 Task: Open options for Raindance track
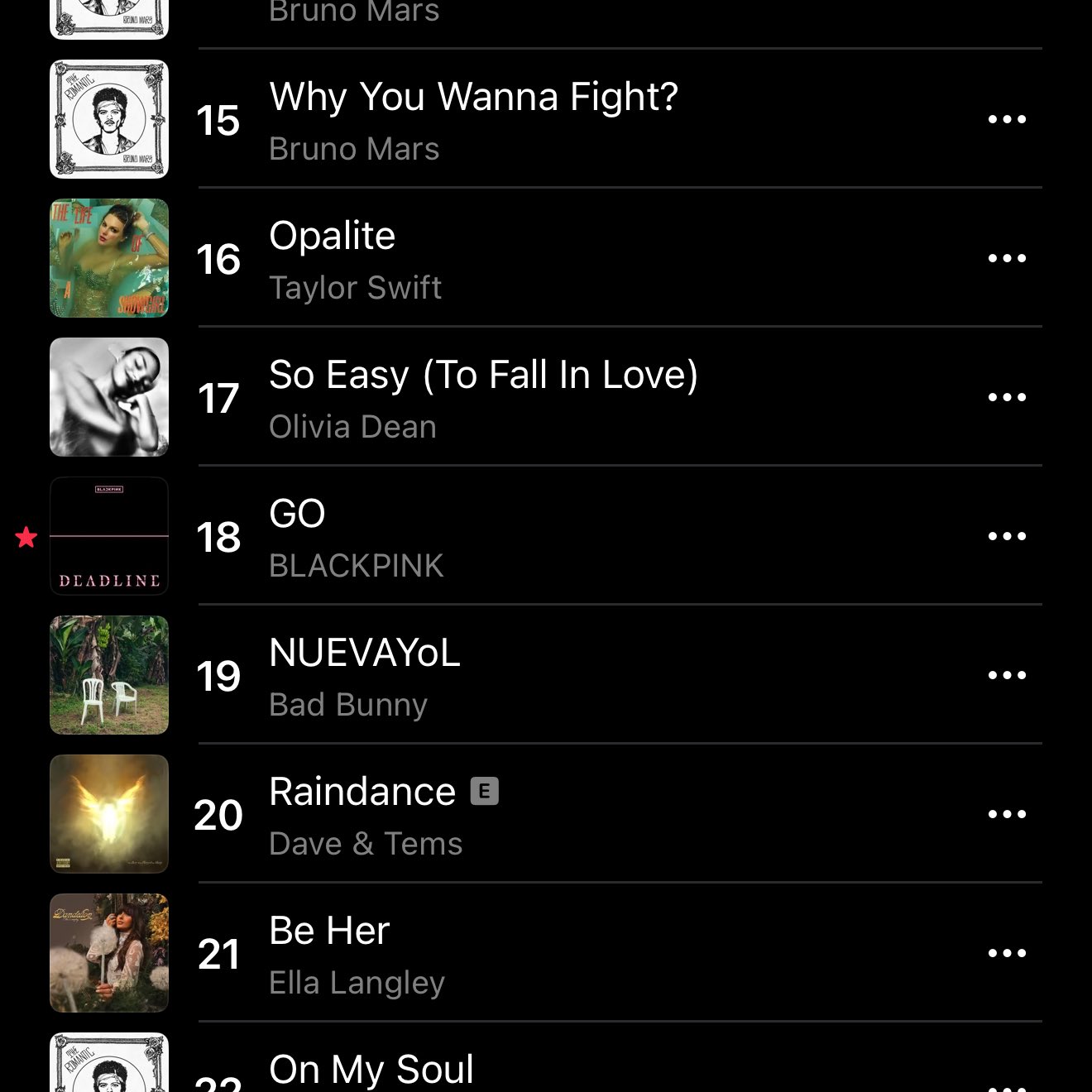click(1007, 814)
